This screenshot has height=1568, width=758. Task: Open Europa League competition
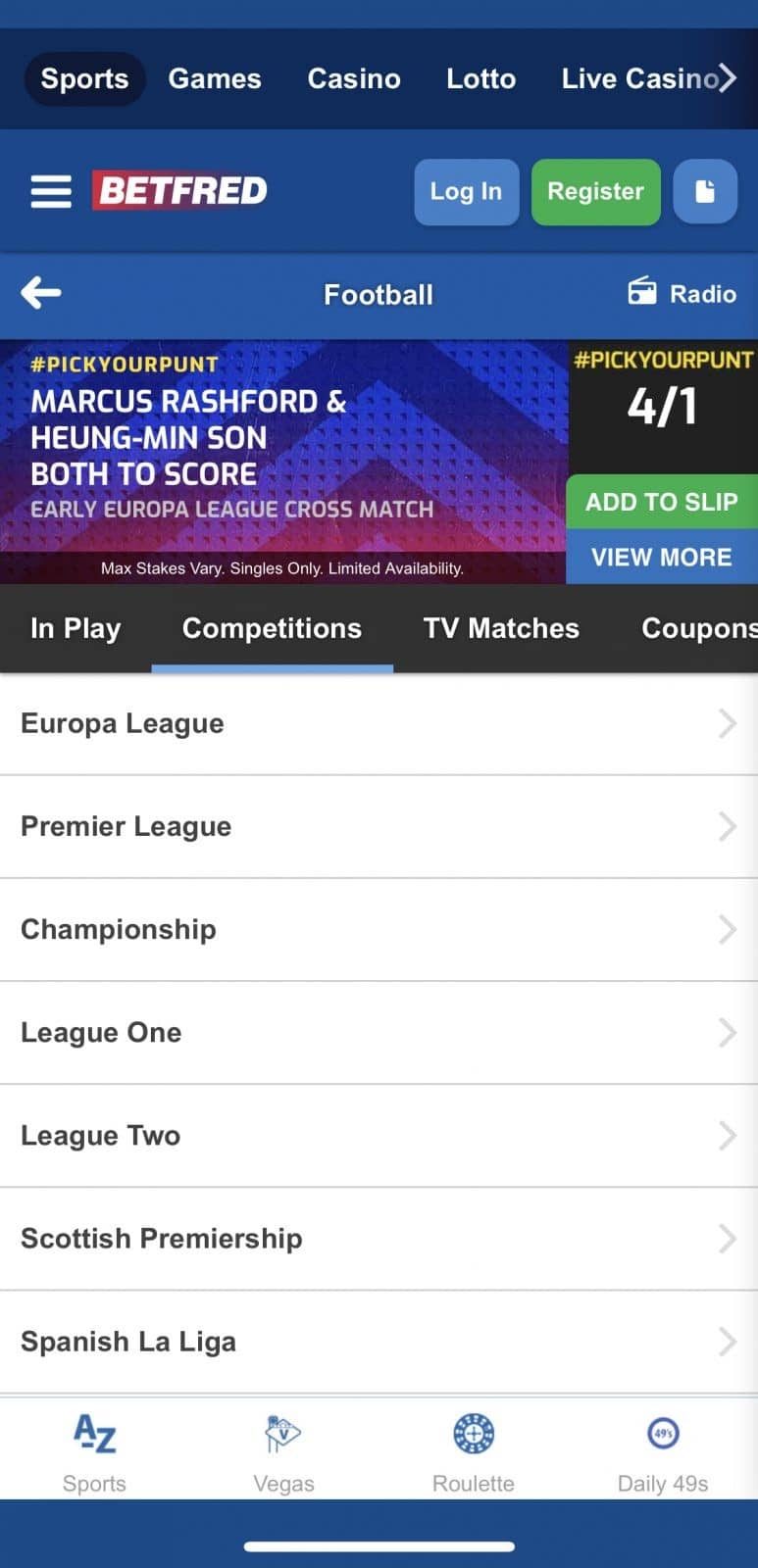(379, 723)
